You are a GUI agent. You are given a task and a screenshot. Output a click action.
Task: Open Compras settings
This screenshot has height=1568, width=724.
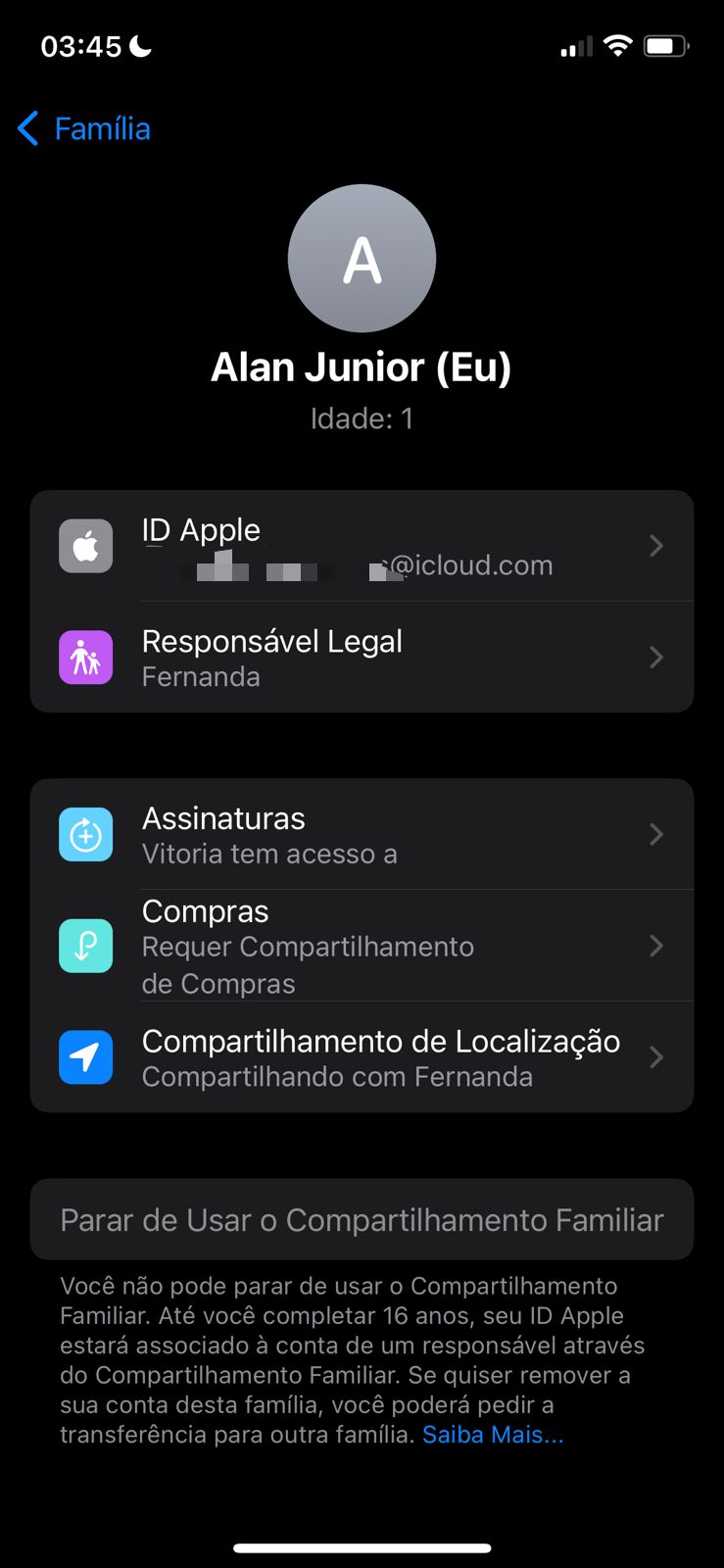(362, 946)
